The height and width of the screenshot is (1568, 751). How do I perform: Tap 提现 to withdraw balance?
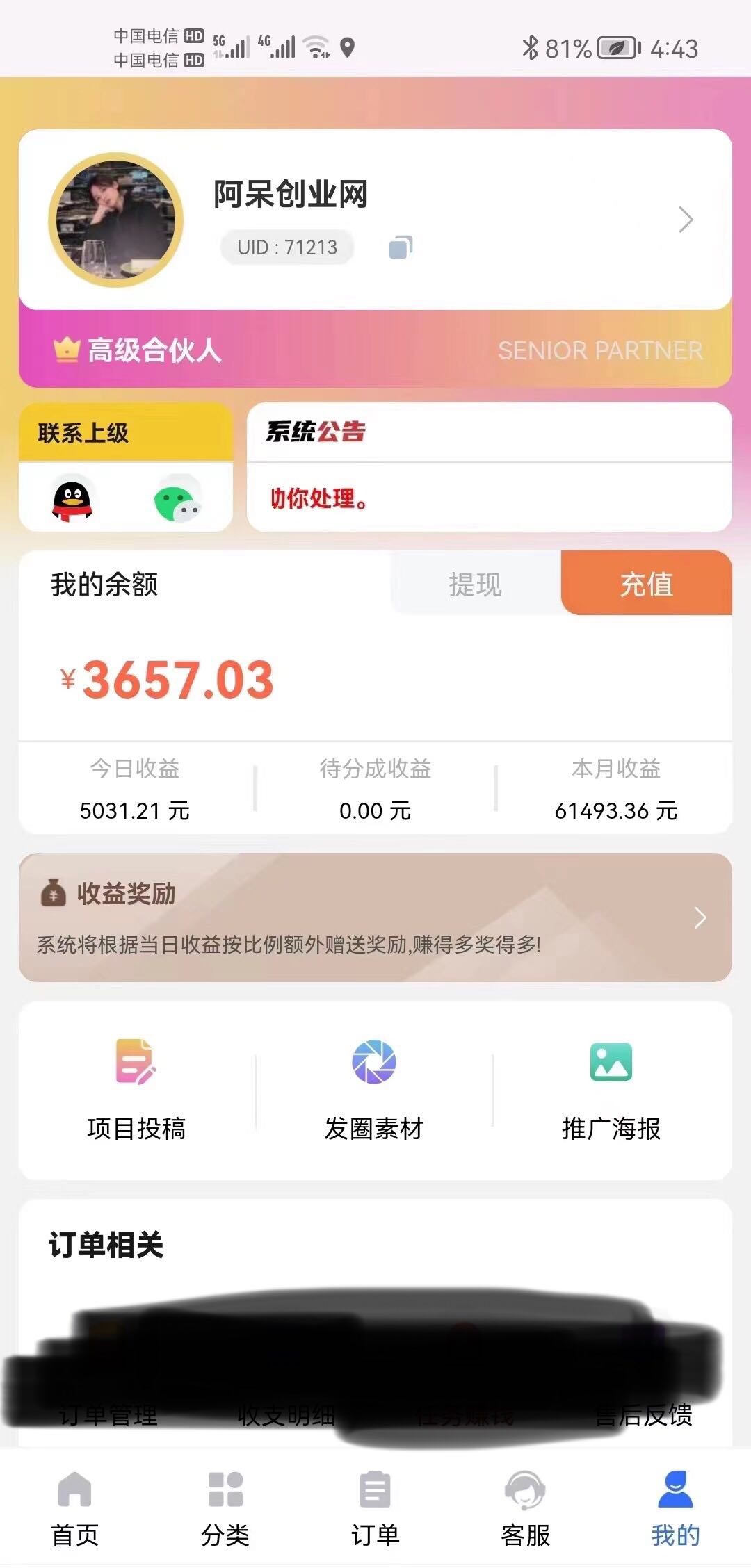(x=475, y=584)
